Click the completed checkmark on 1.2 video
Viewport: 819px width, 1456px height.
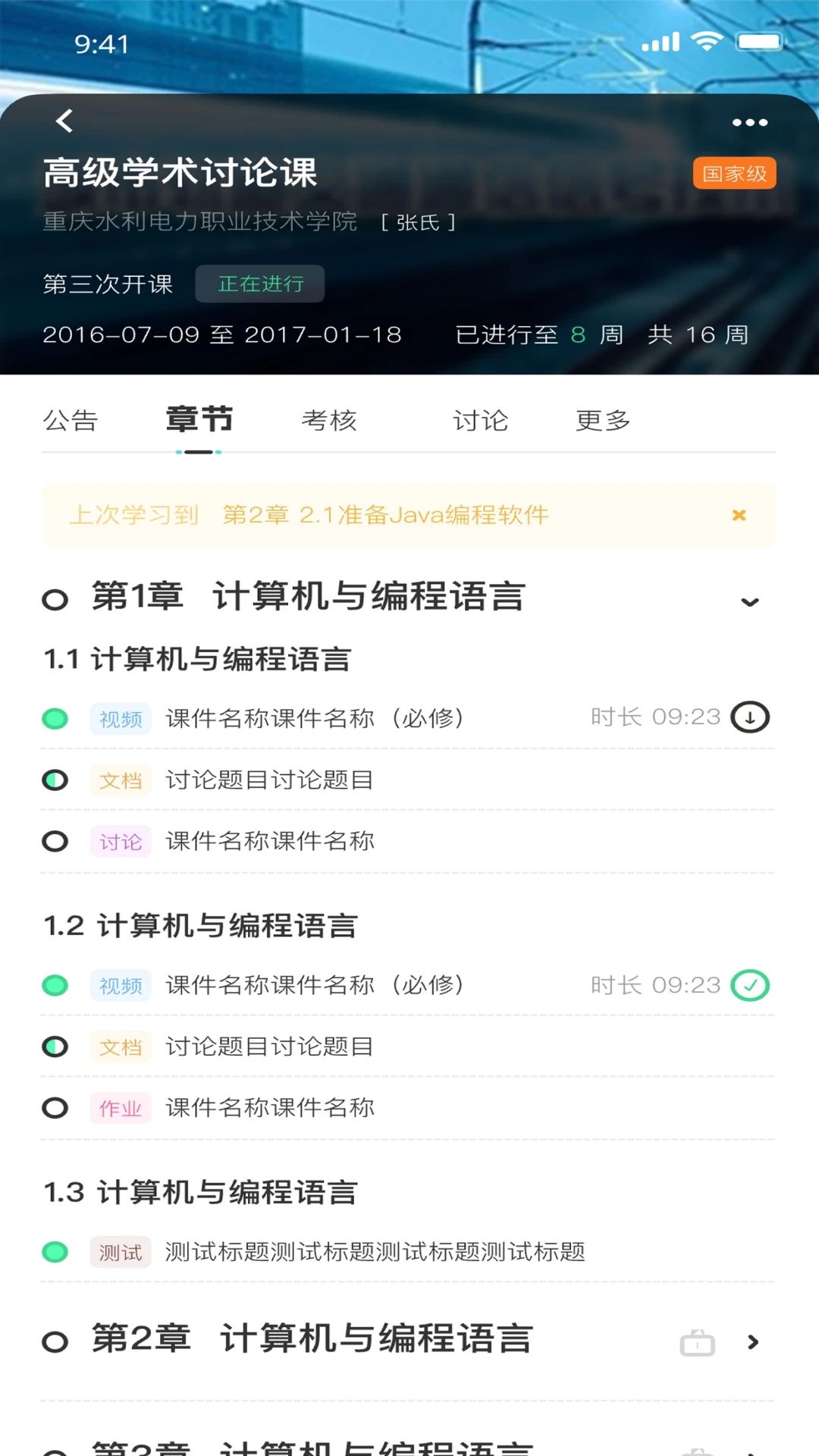coord(749,984)
